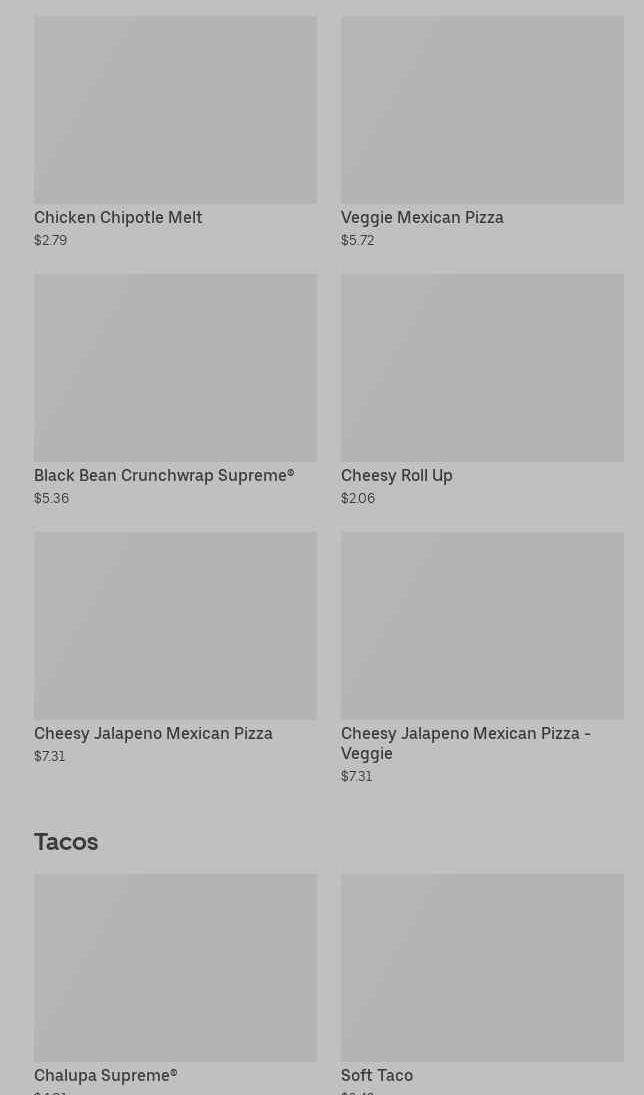
Task: Open the Chicken Chipotle Melt item
Action: [x=175, y=130]
